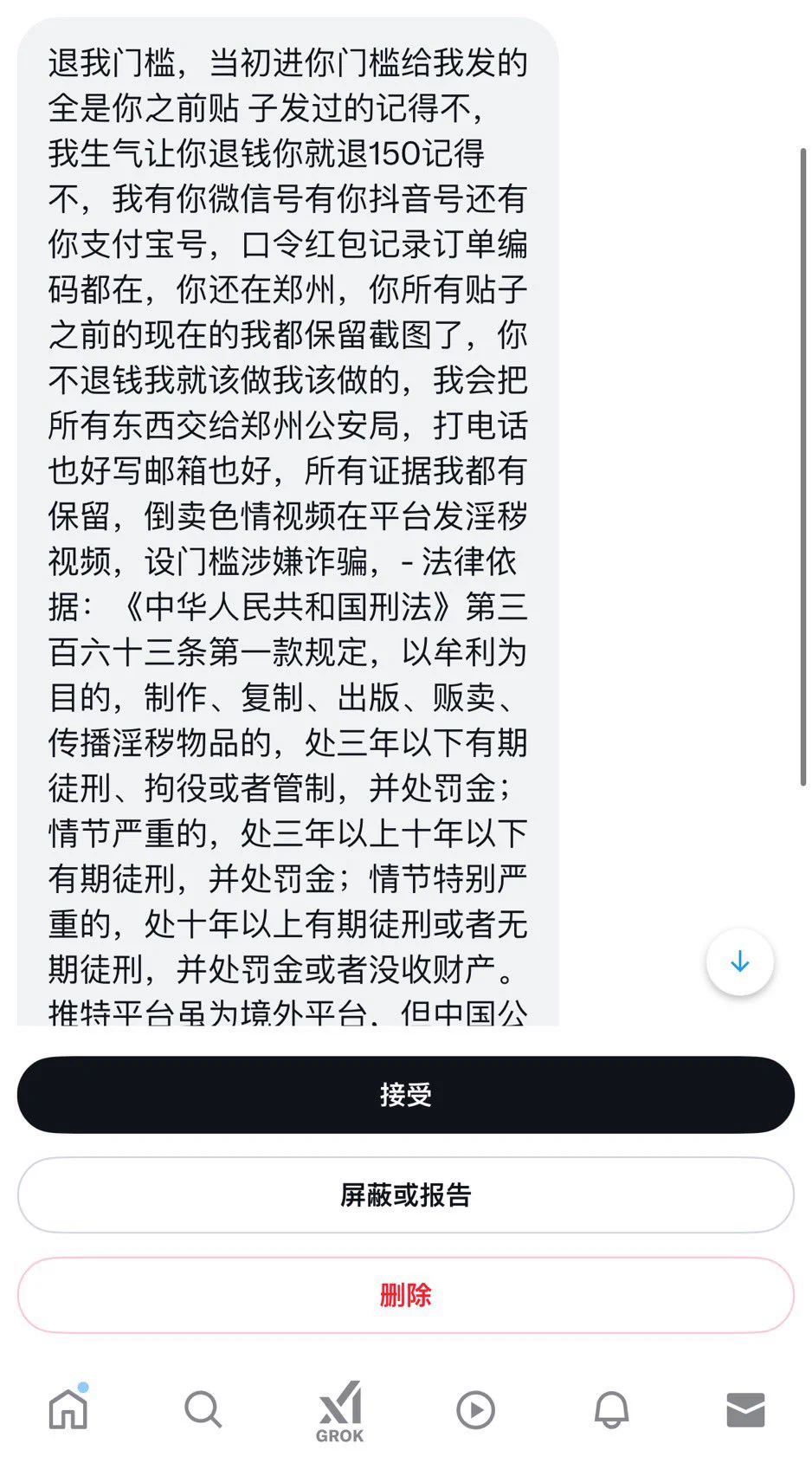Jump to latest message with down arrow

(739, 962)
